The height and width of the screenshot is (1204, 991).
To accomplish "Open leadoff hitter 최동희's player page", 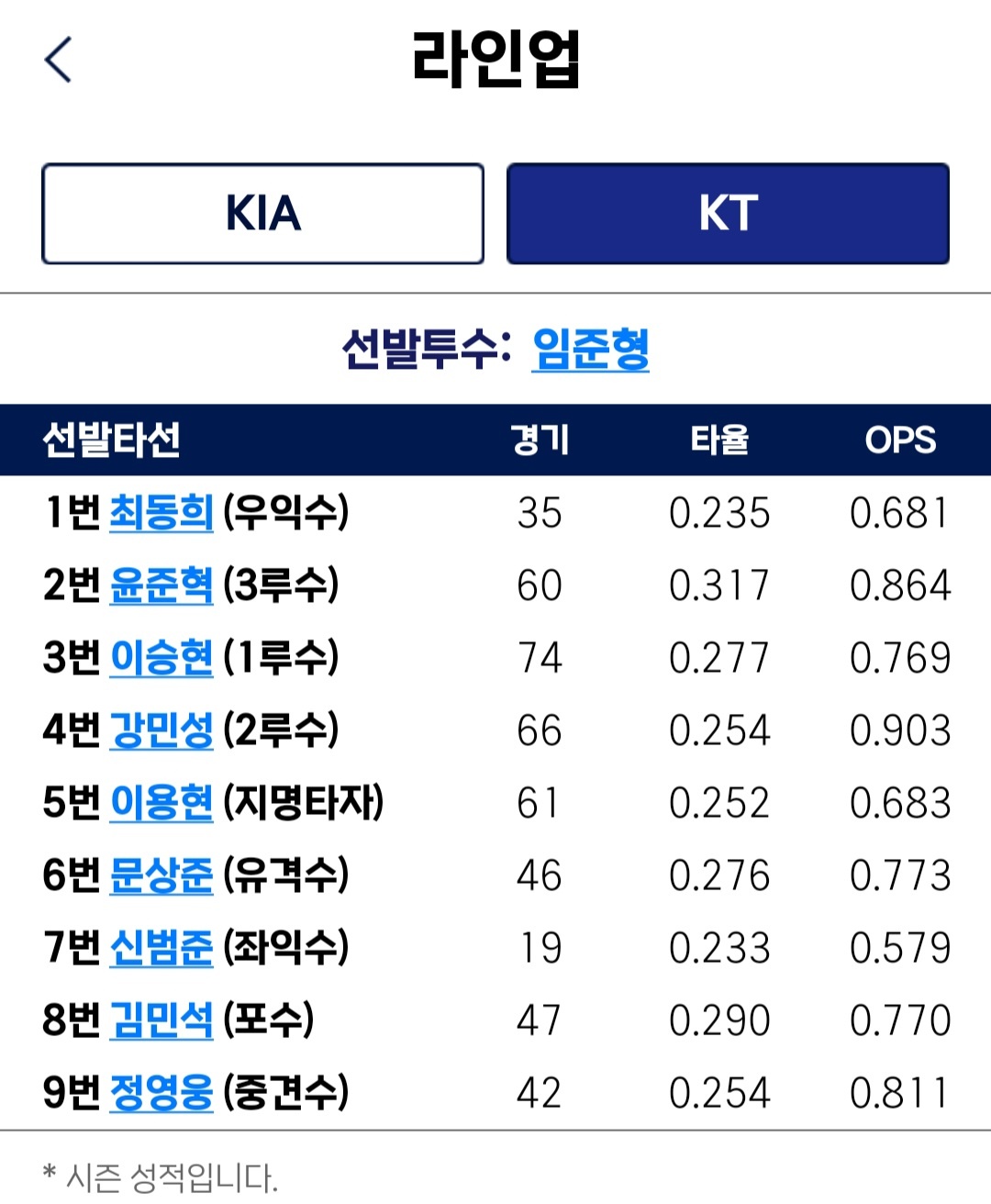I will click(x=161, y=512).
